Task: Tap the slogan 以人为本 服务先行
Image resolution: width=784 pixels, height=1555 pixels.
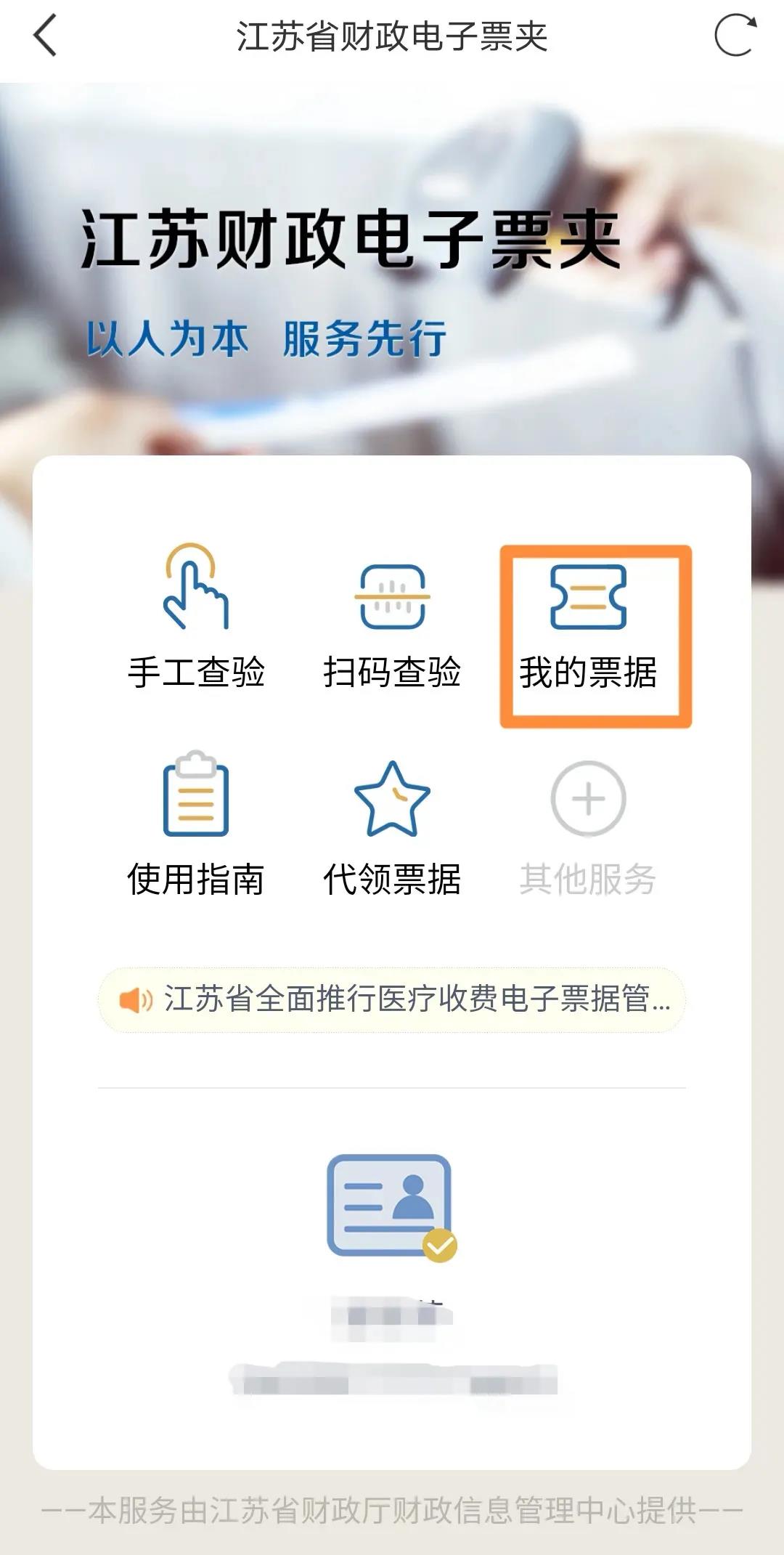Action: pos(269,334)
